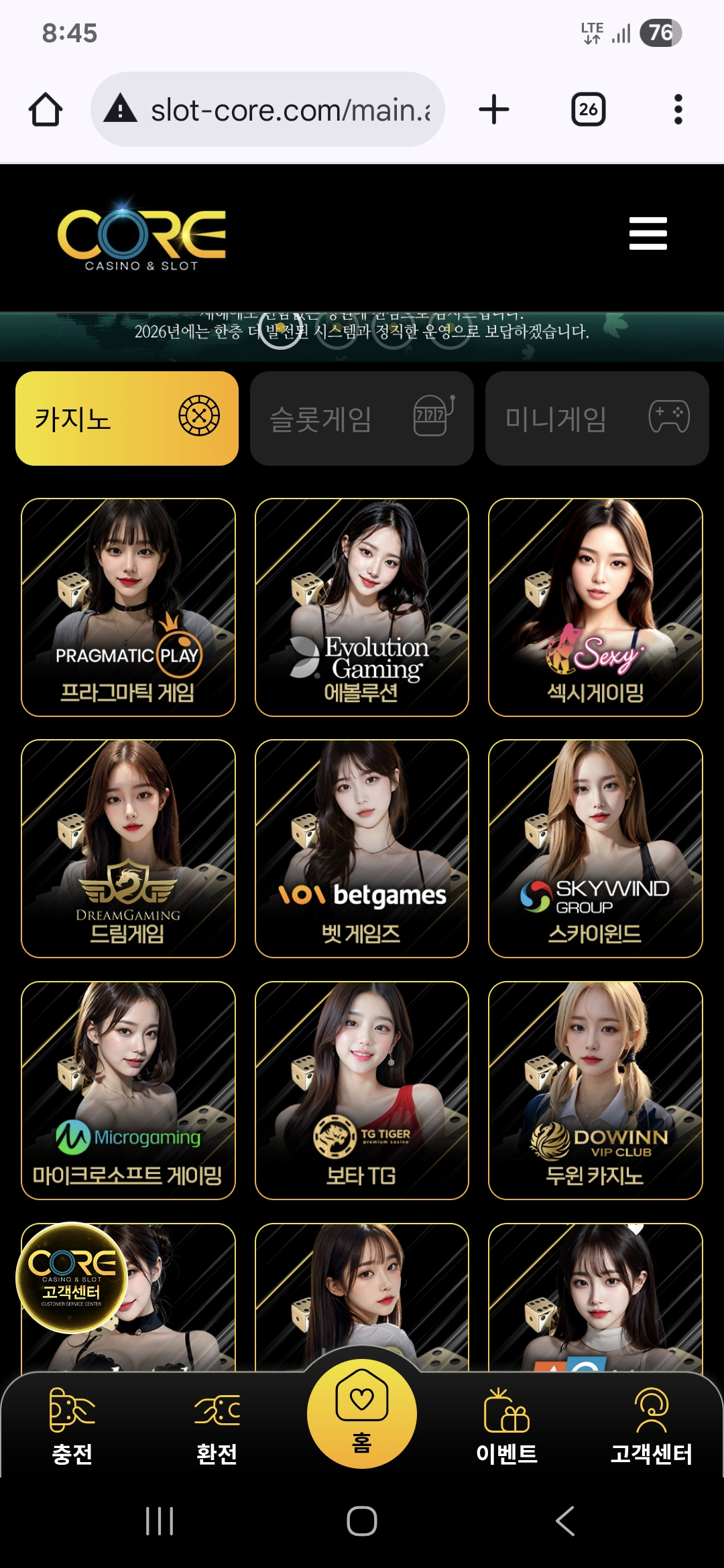Open the 이벤트 tab
This screenshot has height=1568, width=724.
click(507, 1426)
